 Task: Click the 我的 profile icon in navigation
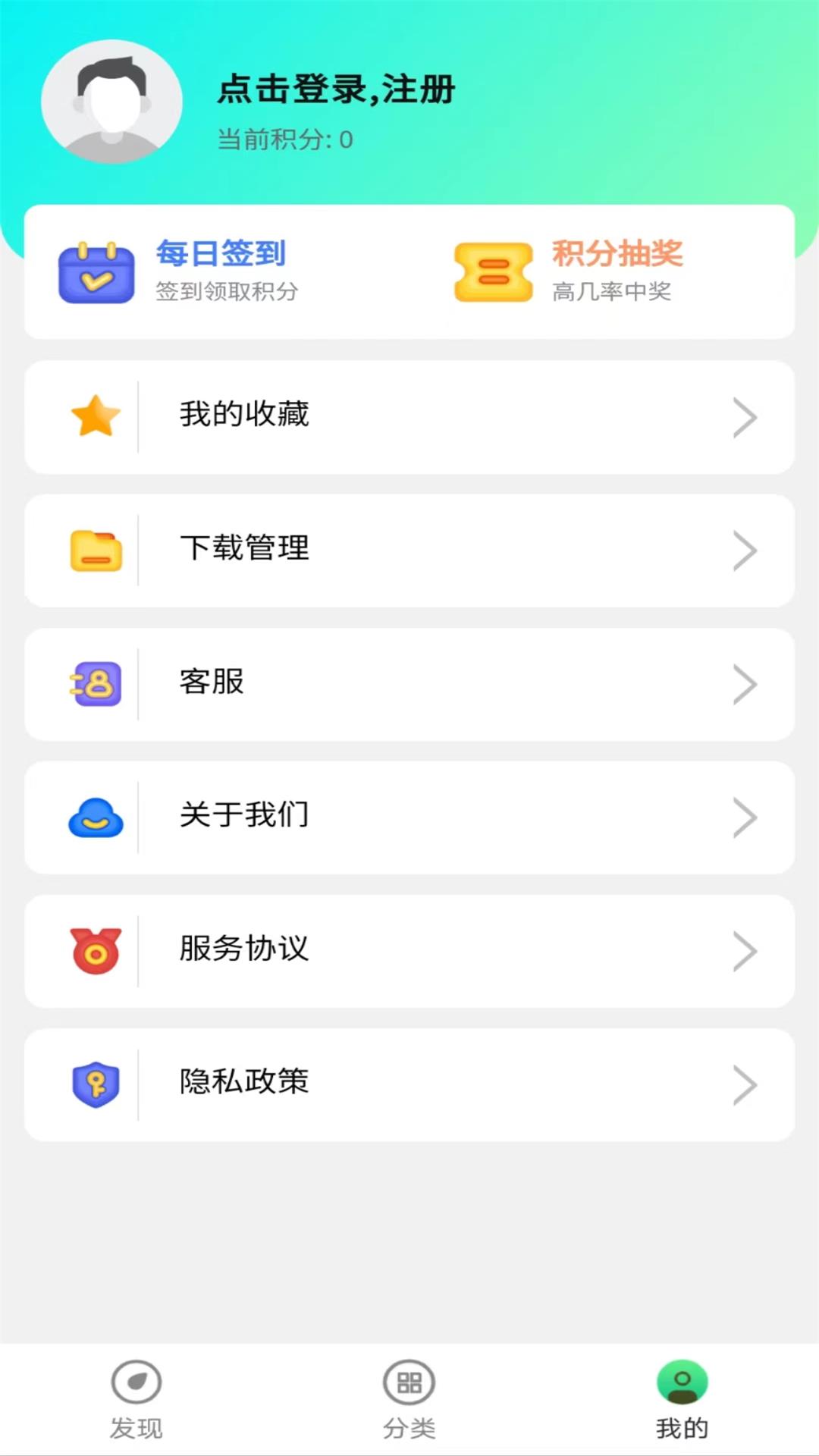(682, 1382)
